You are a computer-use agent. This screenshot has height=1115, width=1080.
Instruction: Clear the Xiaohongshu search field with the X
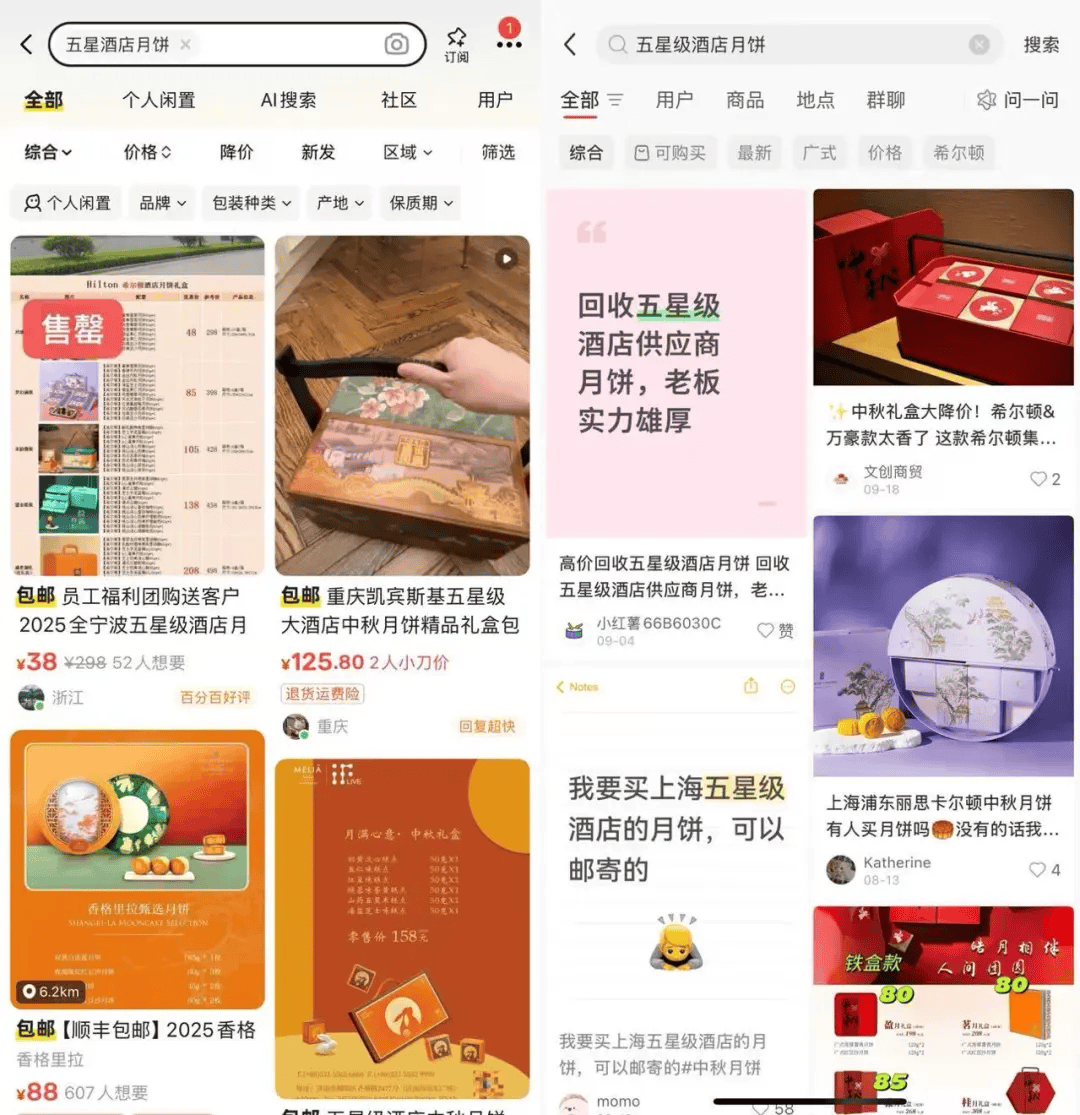tap(978, 46)
